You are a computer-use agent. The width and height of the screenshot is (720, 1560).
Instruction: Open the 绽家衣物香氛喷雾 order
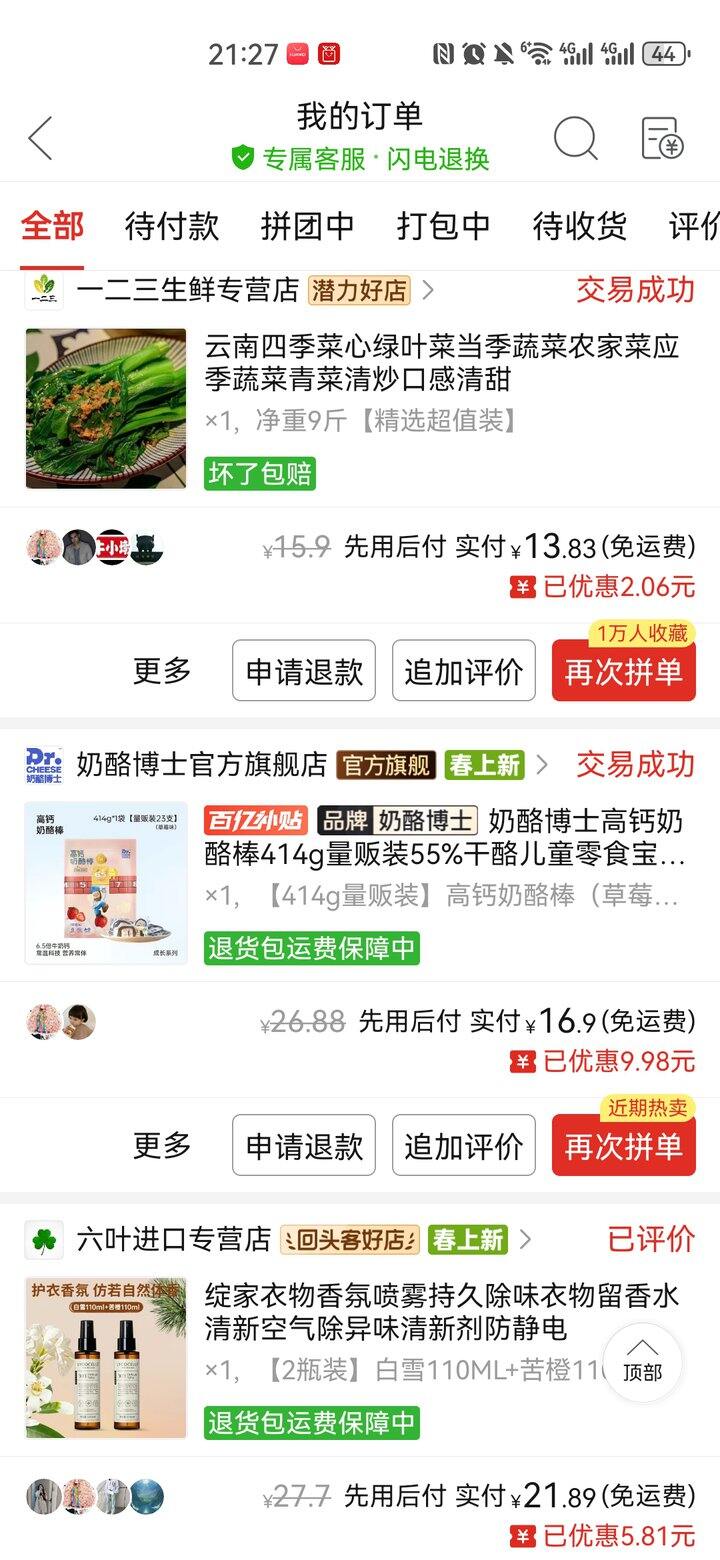440,1312
